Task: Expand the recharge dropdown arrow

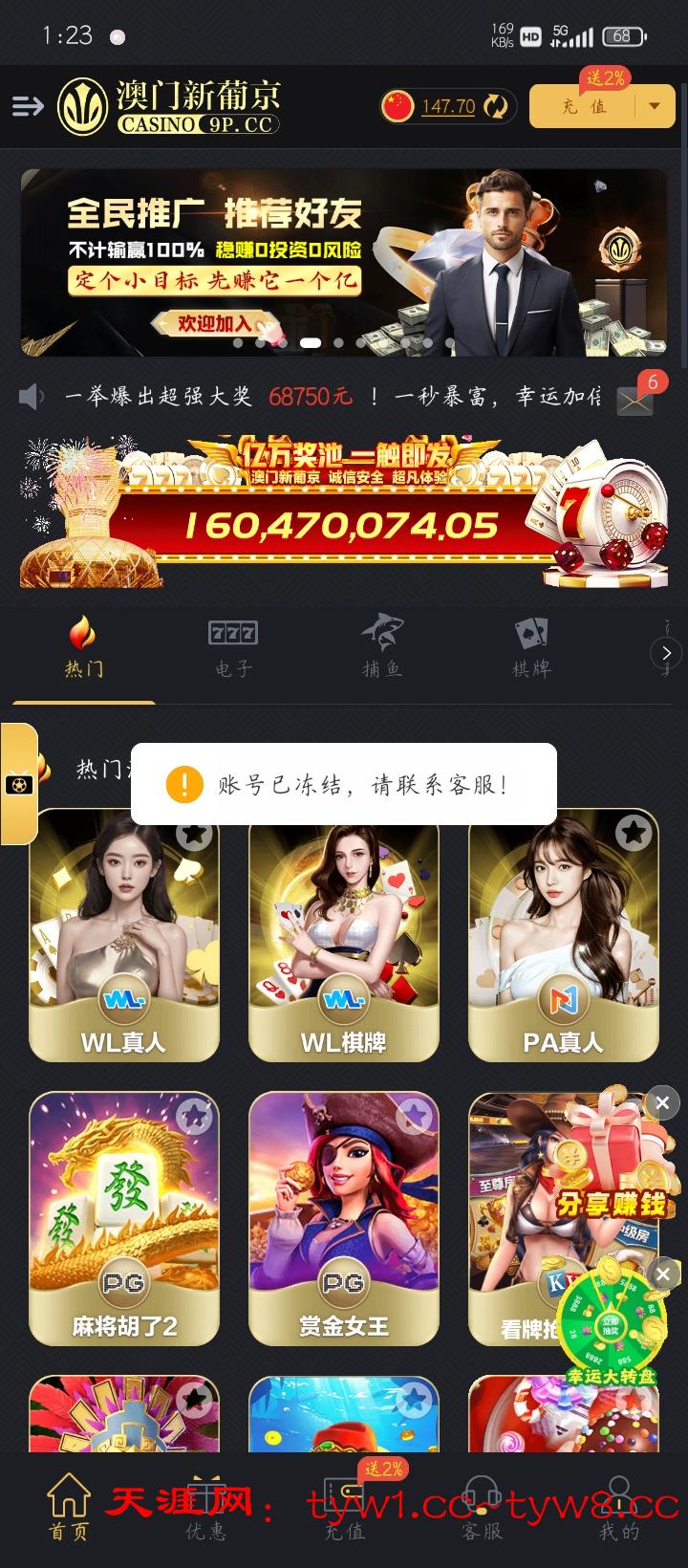Action: coord(655,106)
